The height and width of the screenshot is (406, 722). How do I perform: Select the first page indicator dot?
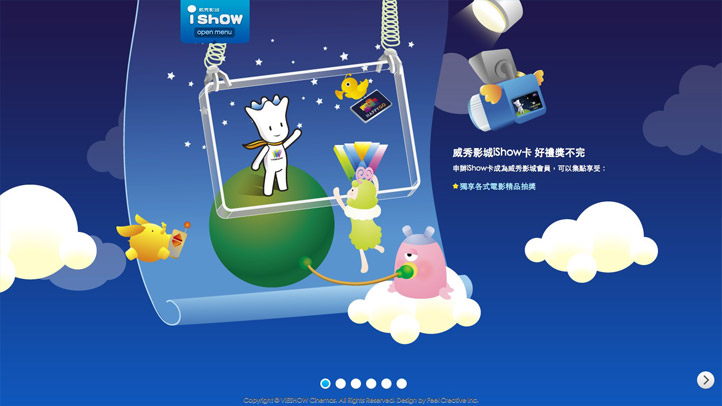tap(325, 383)
